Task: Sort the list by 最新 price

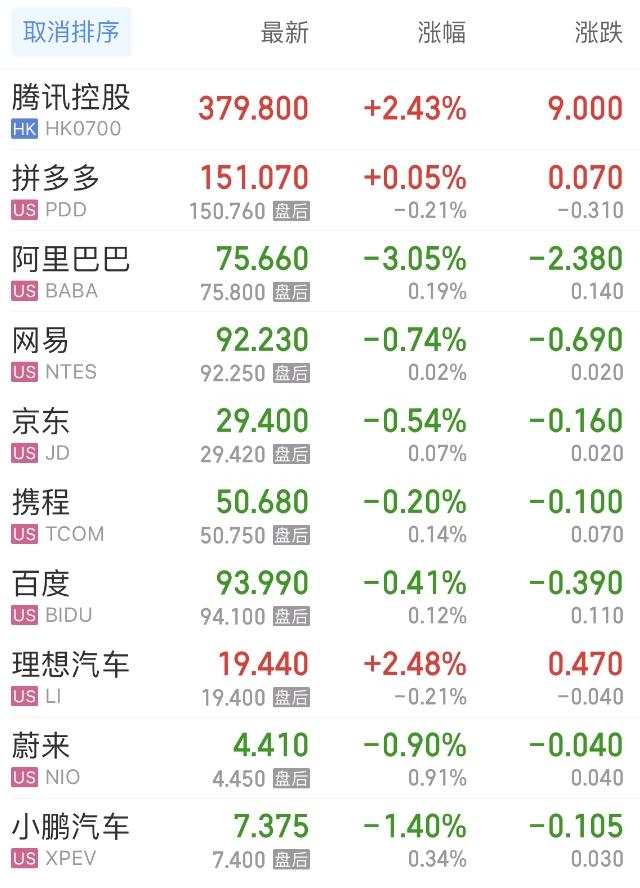Action: pyautogui.click(x=284, y=33)
